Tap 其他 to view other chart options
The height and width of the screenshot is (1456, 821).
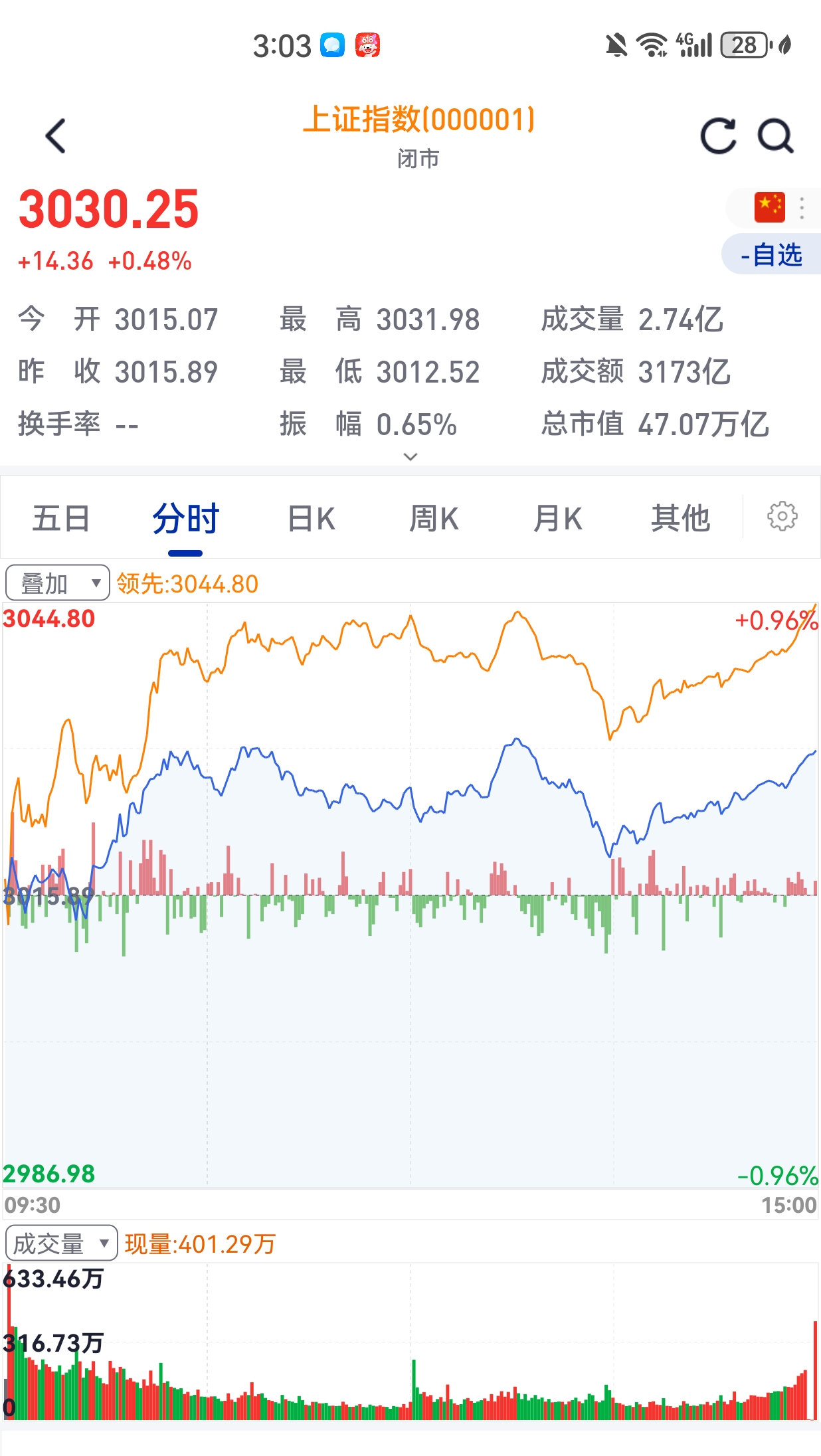(682, 519)
